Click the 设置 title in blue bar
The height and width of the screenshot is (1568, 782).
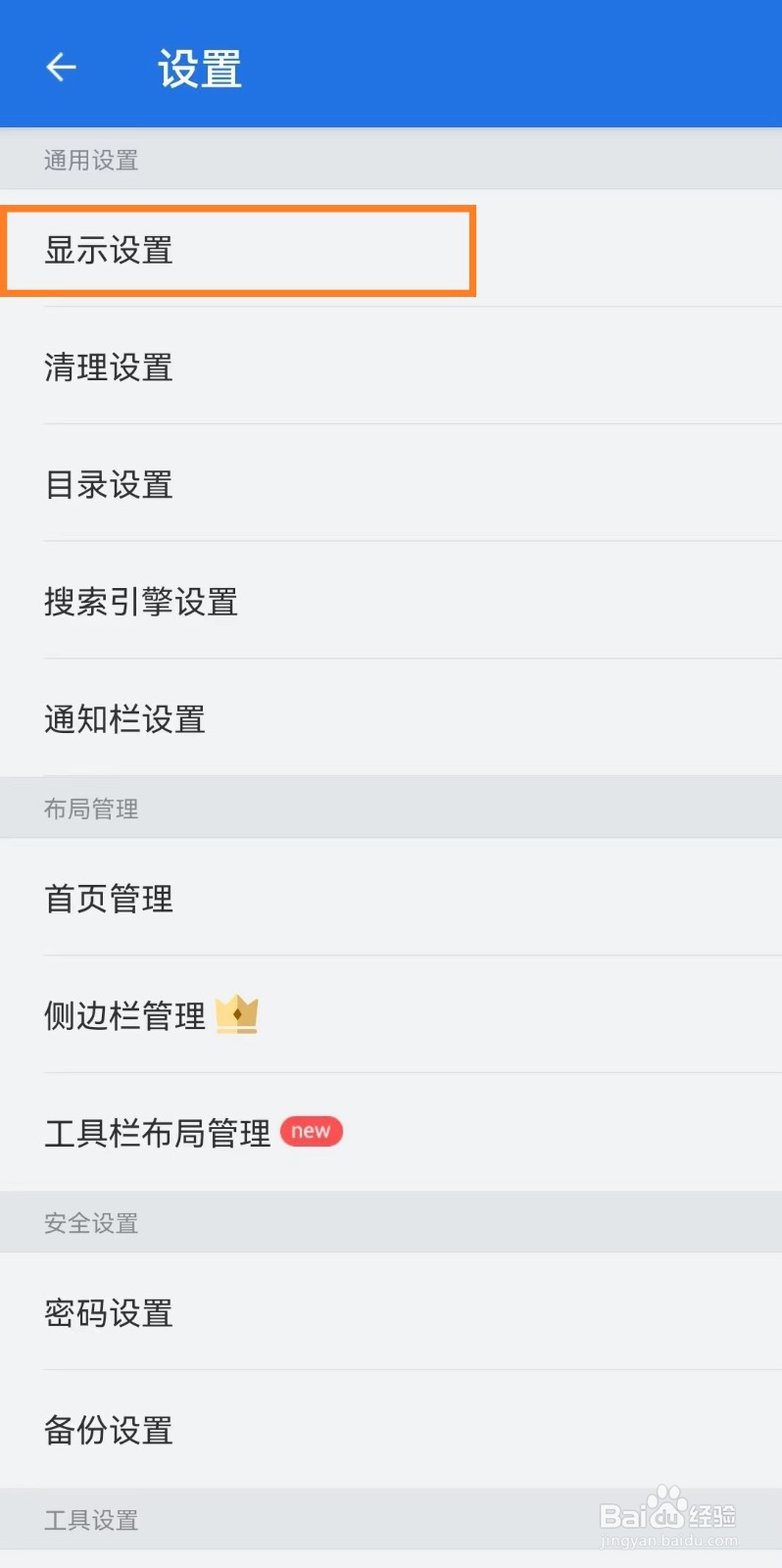198,69
